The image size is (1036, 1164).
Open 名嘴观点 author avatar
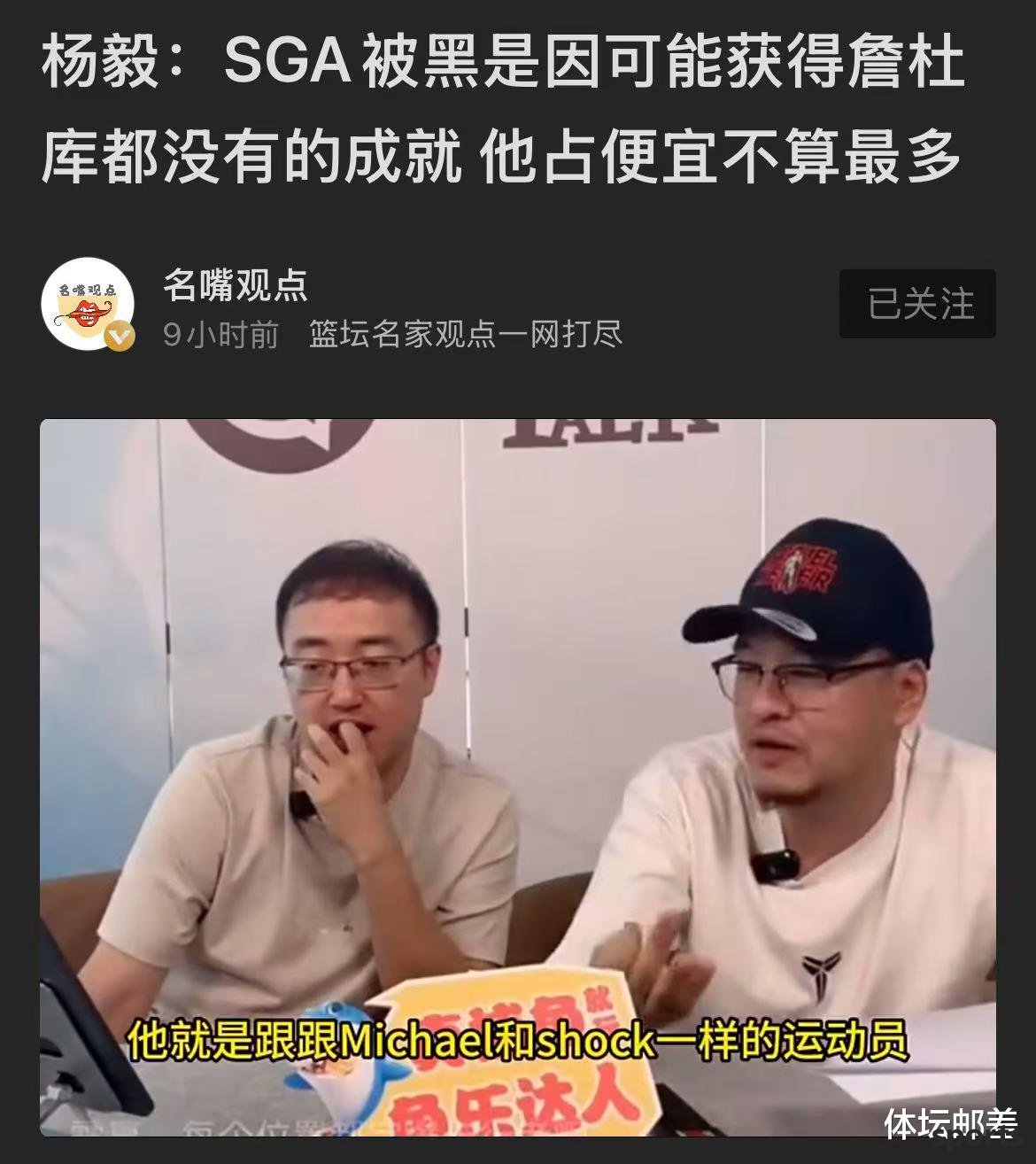88,304
